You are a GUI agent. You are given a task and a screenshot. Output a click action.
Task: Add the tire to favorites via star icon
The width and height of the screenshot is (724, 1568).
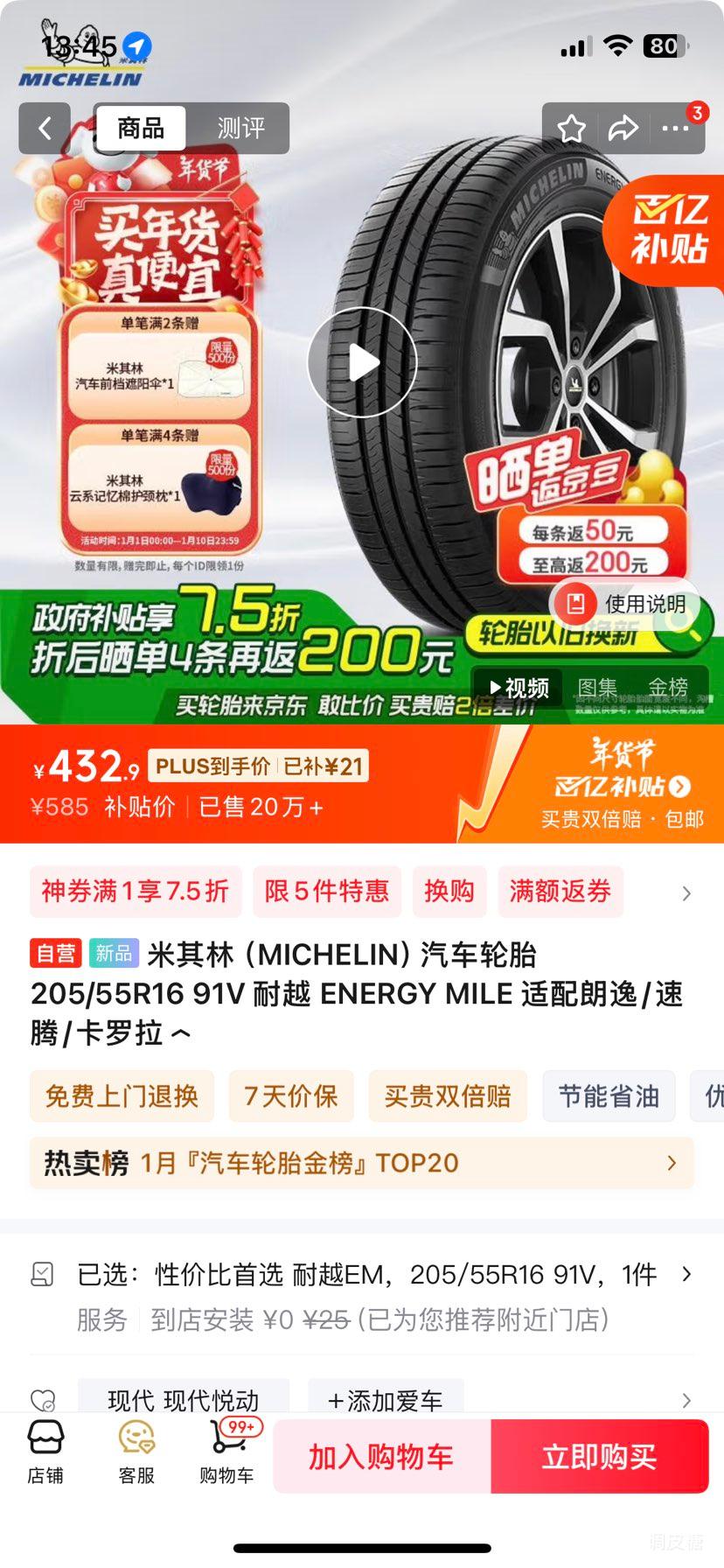click(571, 128)
